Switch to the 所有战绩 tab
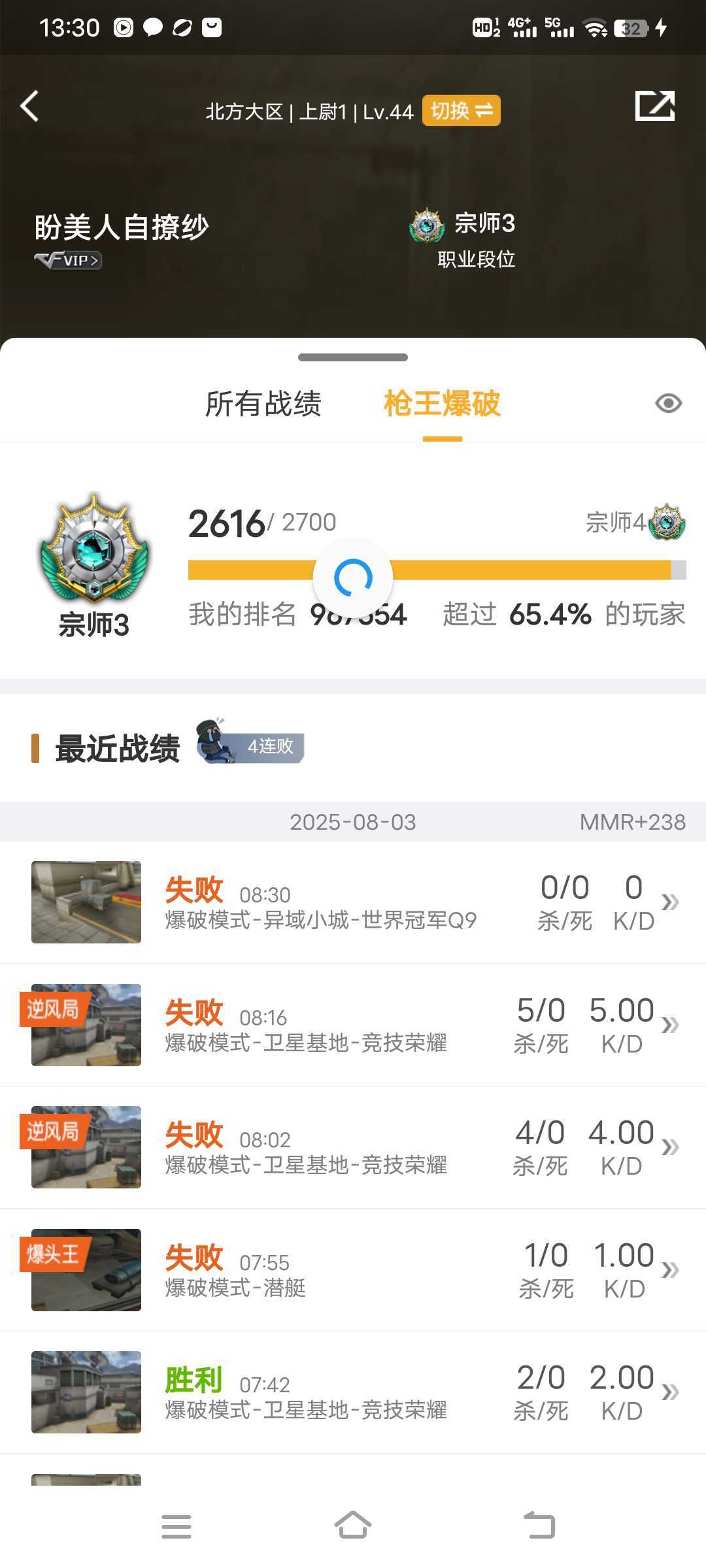 click(x=263, y=403)
